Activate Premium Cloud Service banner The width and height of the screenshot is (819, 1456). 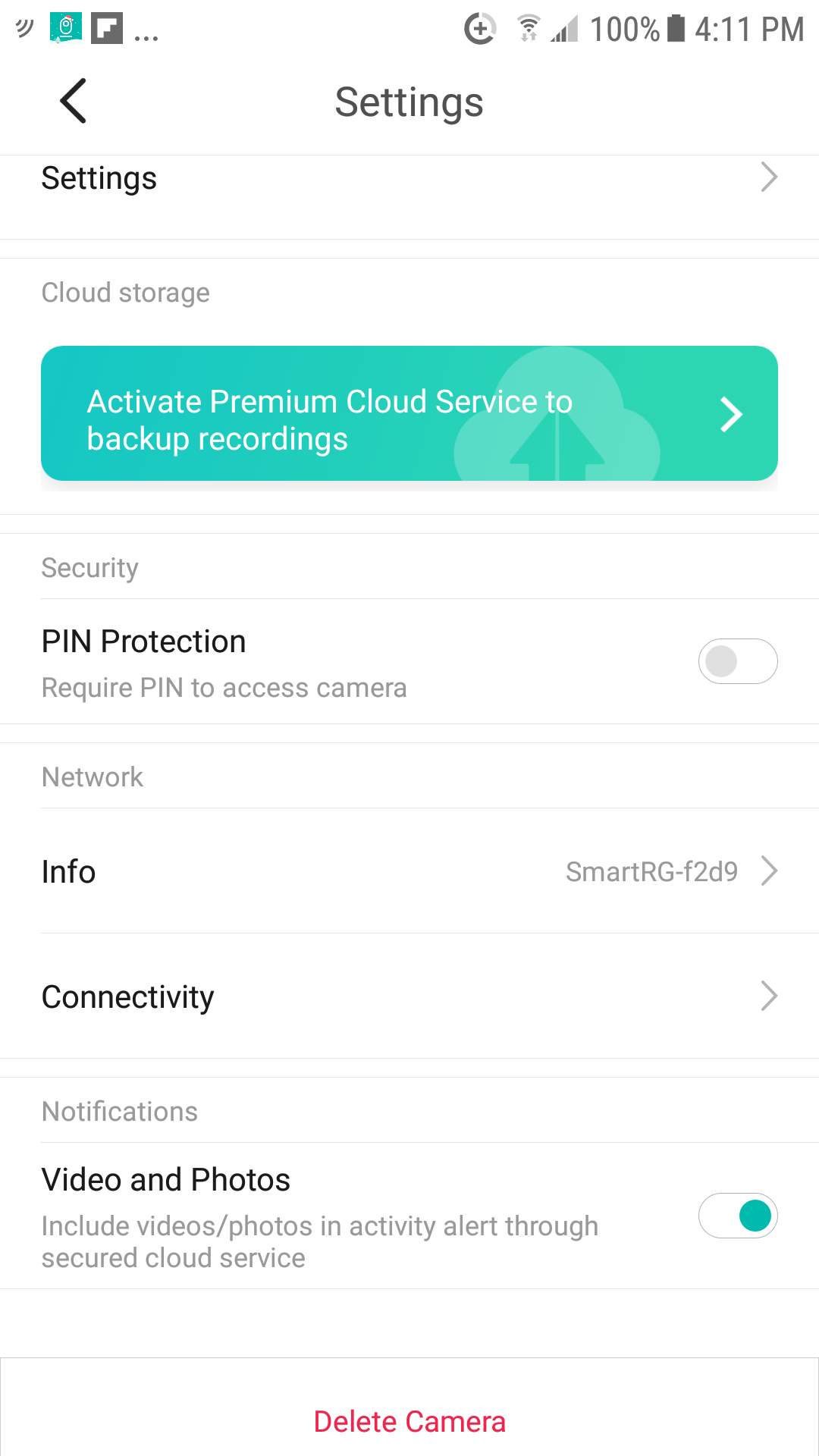point(409,413)
